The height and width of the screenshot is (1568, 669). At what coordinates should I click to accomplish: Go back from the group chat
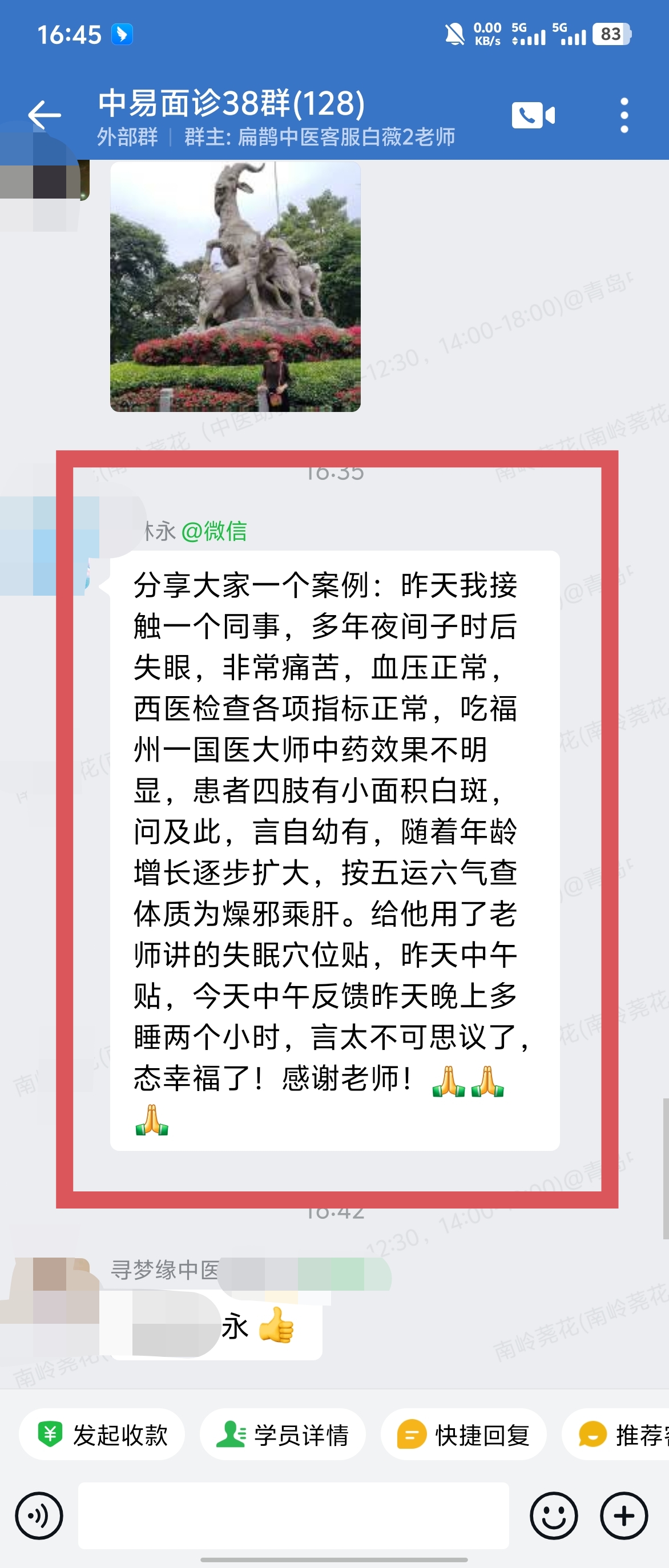(44, 115)
